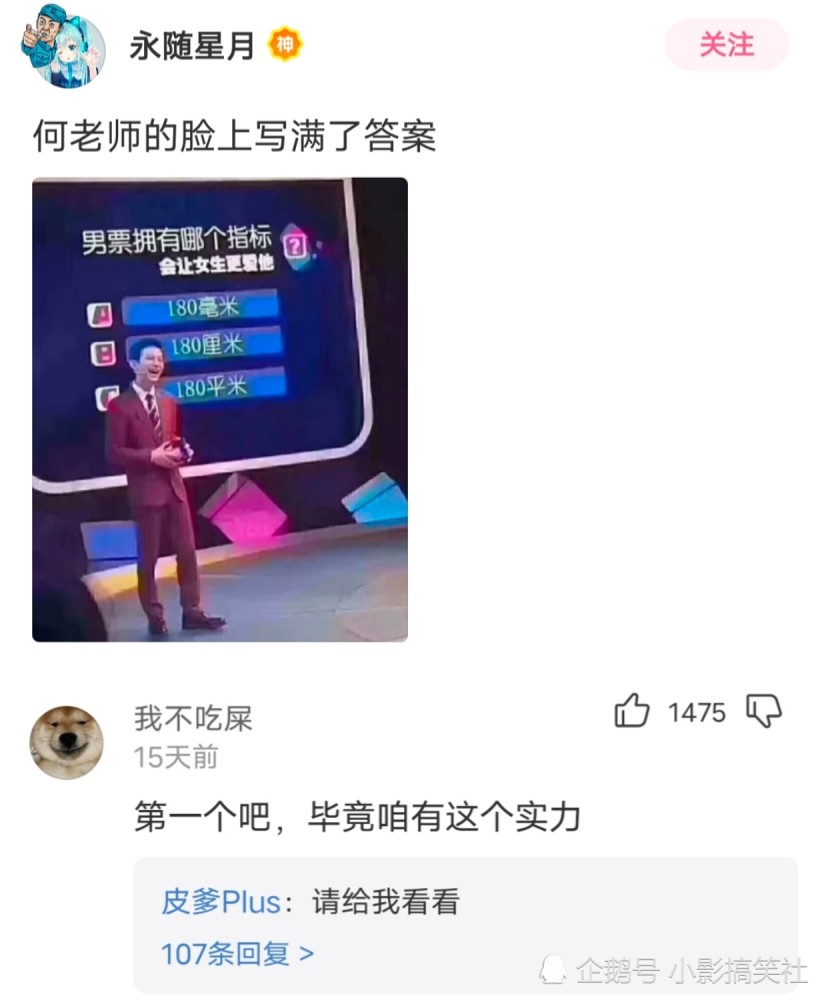Viewport: 828px width, 1000px height.
Task: Open 永随星月's profile avatar
Action: pos(62,46)
